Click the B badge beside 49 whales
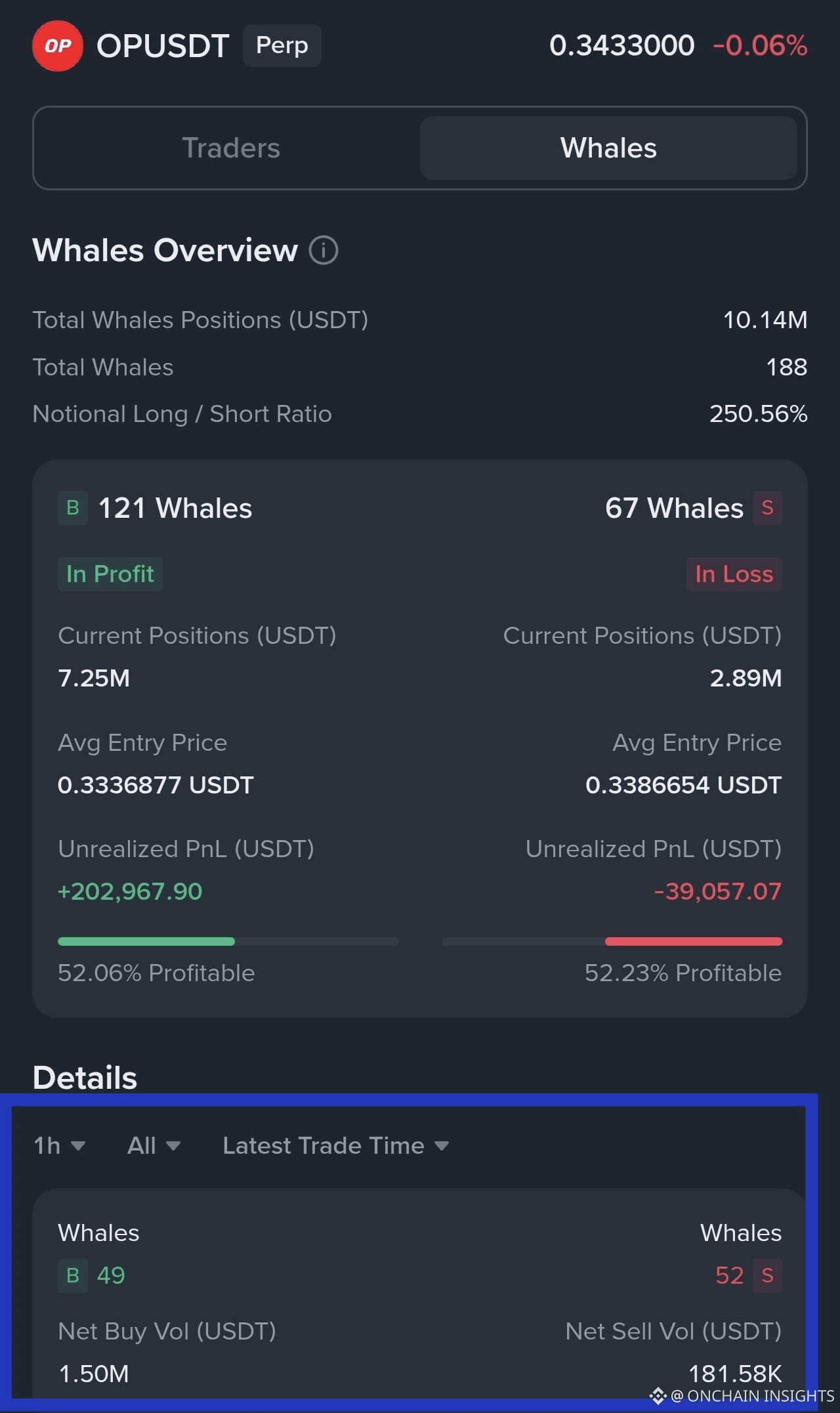 72,1275
